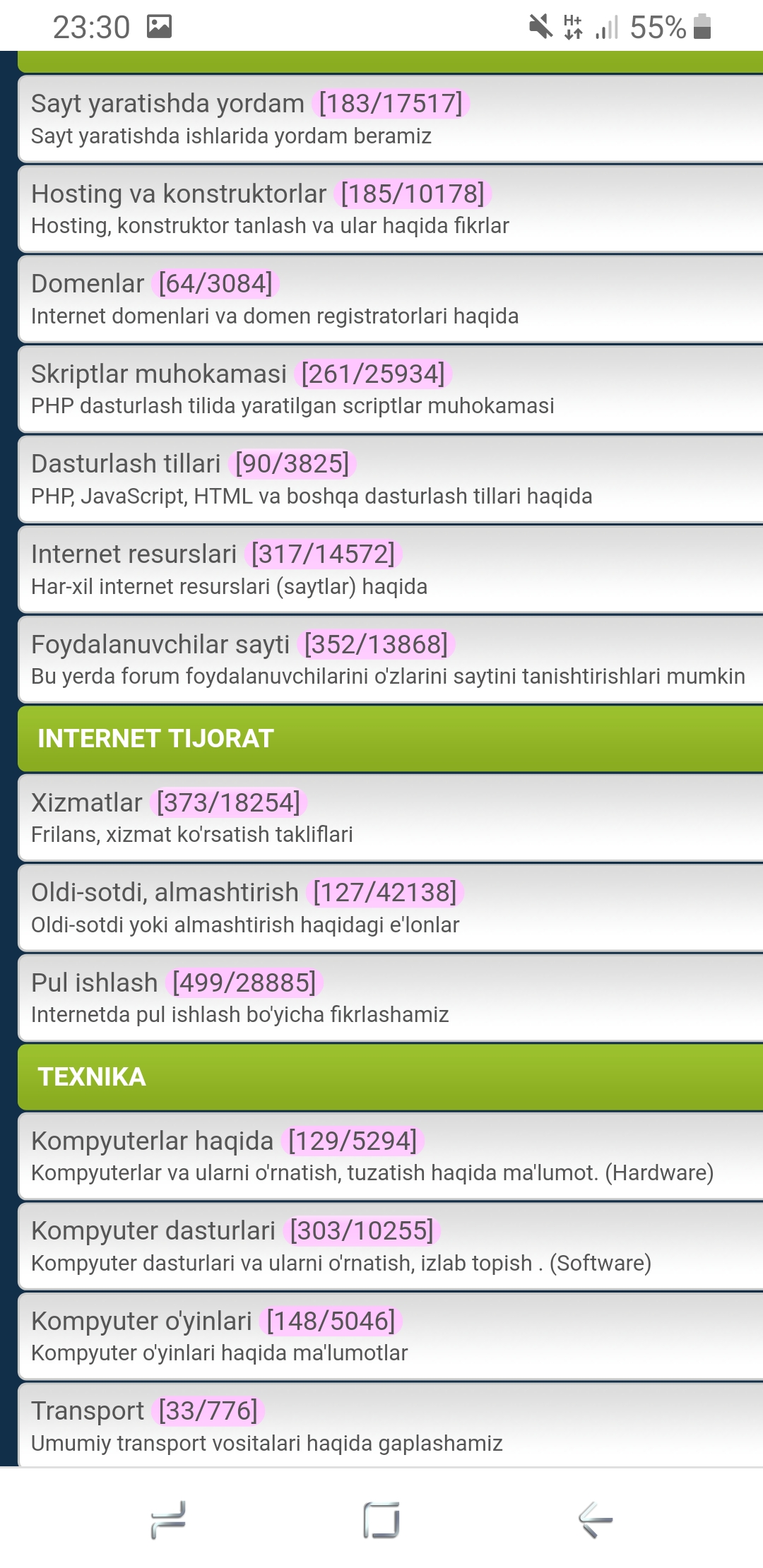The width and height of the screenshot is (763, 1568).
Task: Go to the Domenlar forum
Action: [88, 284]
